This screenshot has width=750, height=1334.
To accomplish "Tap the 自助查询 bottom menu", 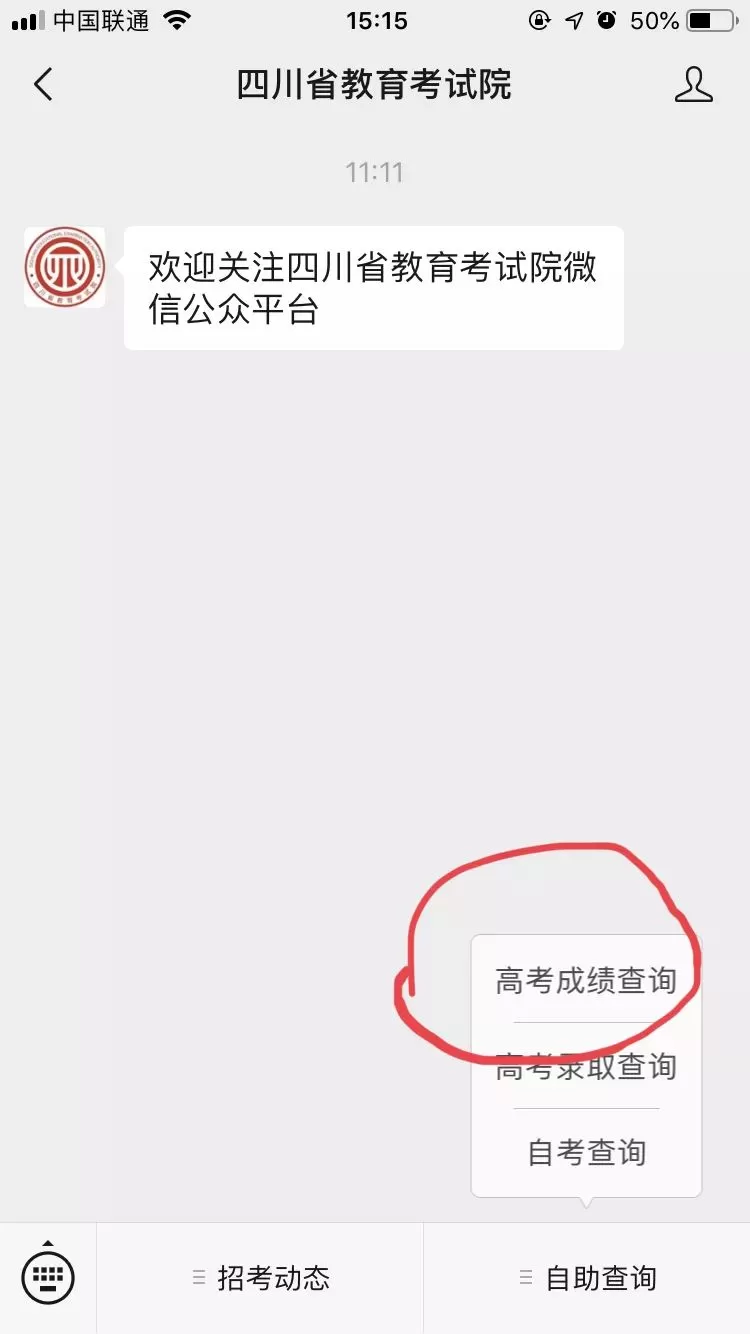I will [x=588, y=1278].
